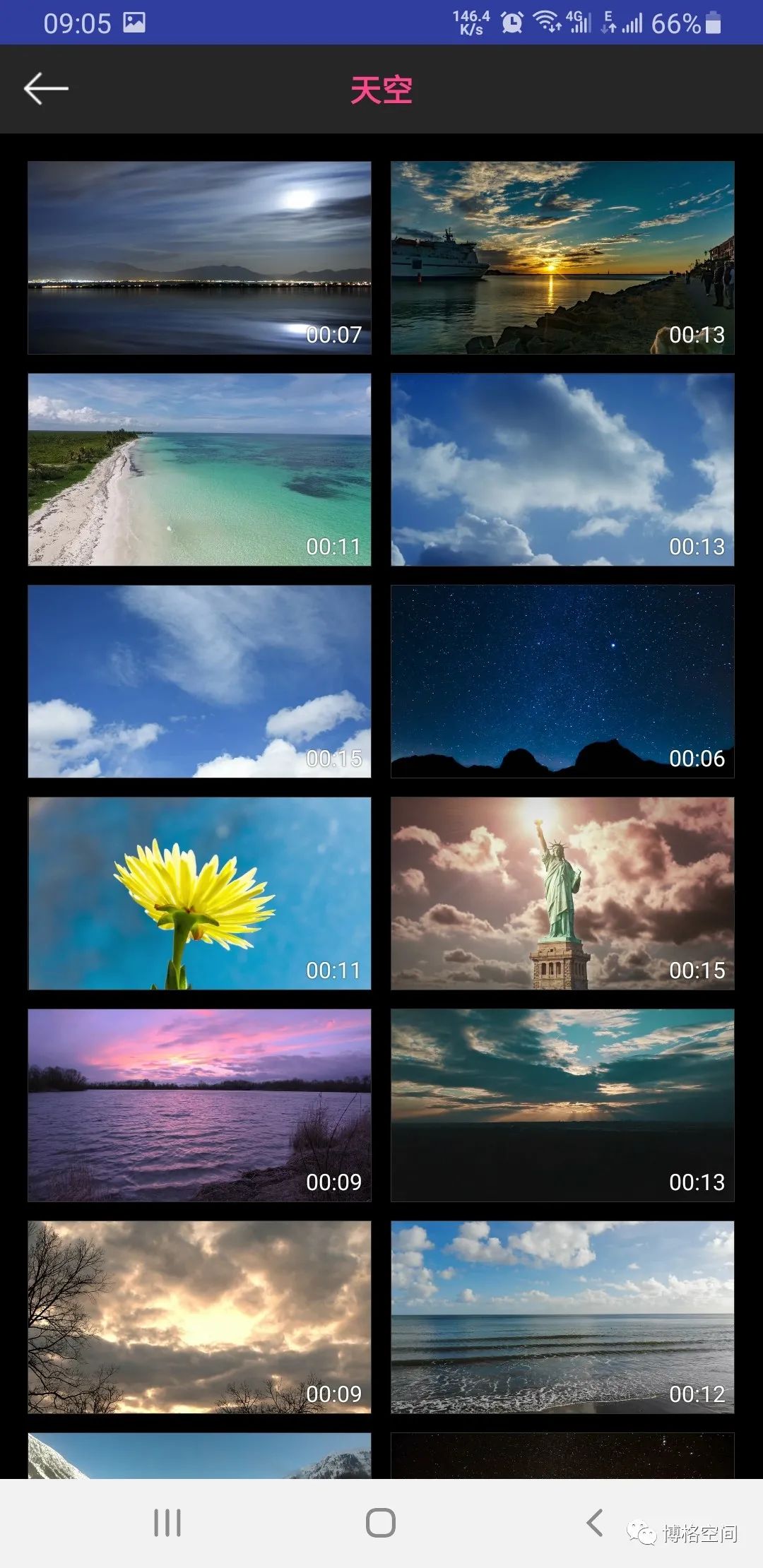
Task: Select the purple sunset lake video
Action: tap(199, 1105)
